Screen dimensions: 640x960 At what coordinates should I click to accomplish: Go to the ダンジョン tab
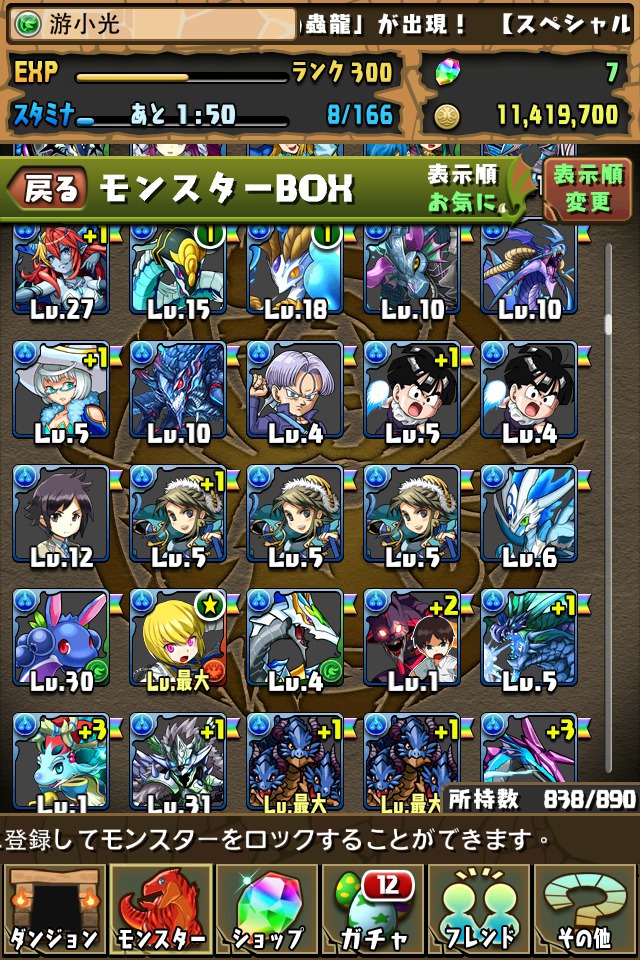53,909
